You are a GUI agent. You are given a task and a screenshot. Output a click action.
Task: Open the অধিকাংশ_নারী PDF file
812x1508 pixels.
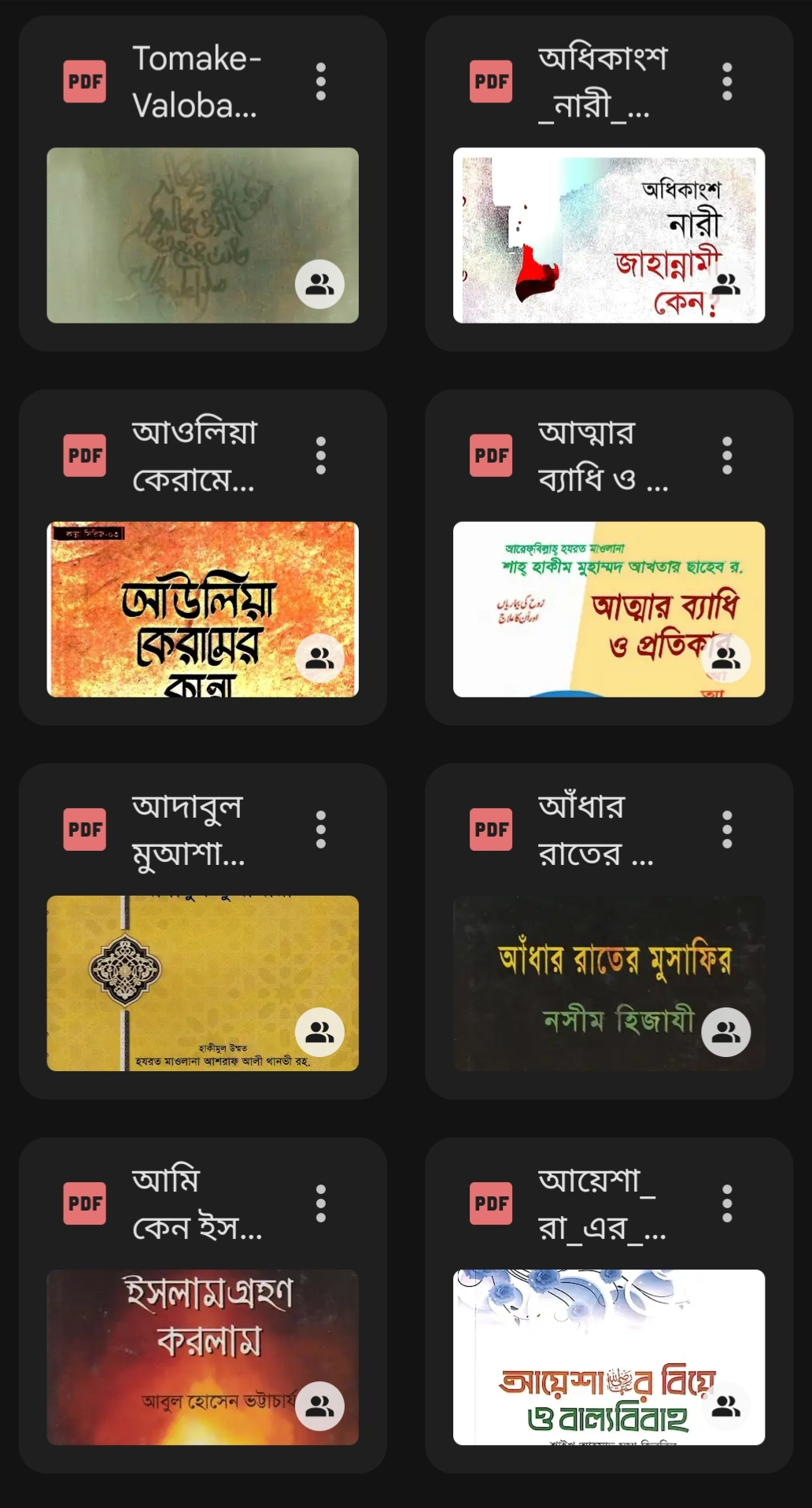coord(608,235)
